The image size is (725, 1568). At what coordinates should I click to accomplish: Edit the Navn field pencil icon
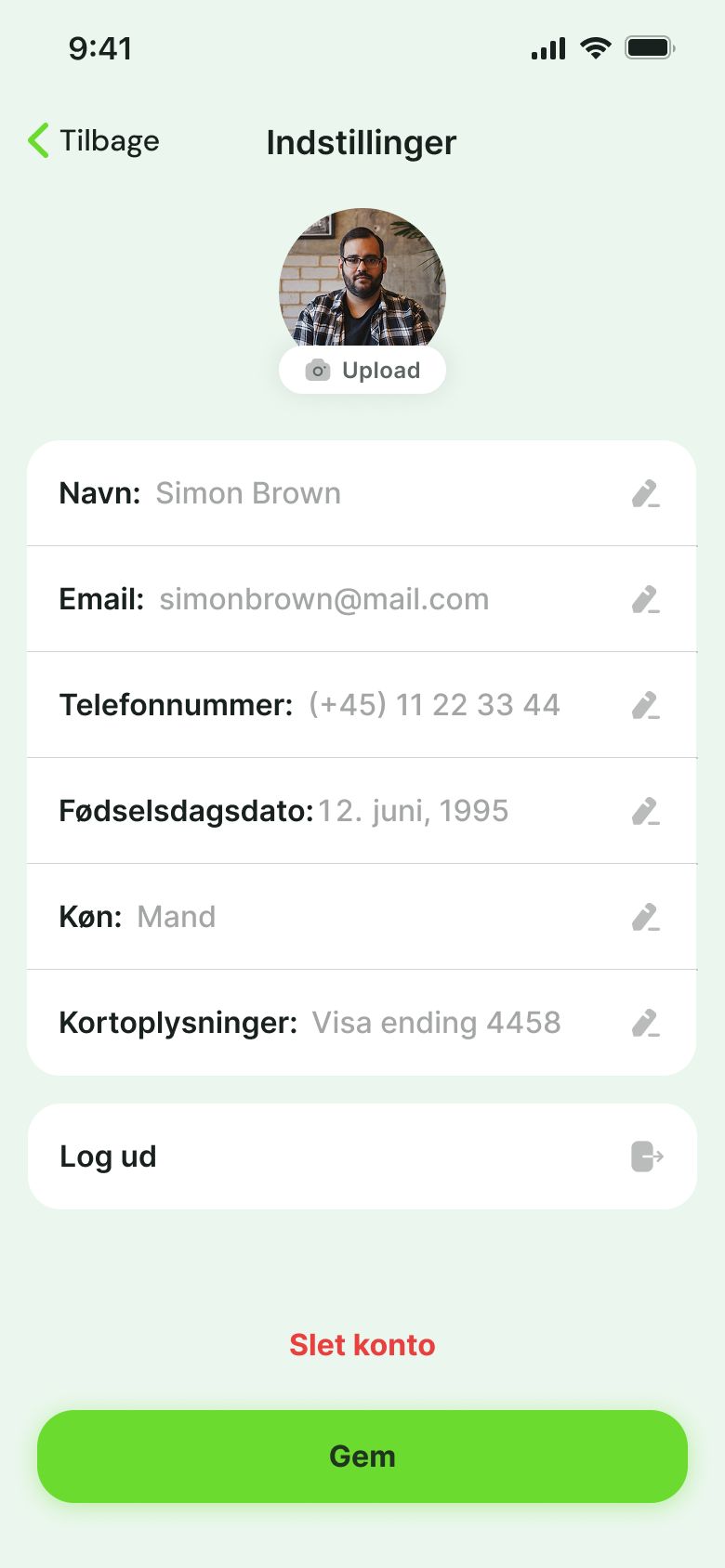point(646,493)
